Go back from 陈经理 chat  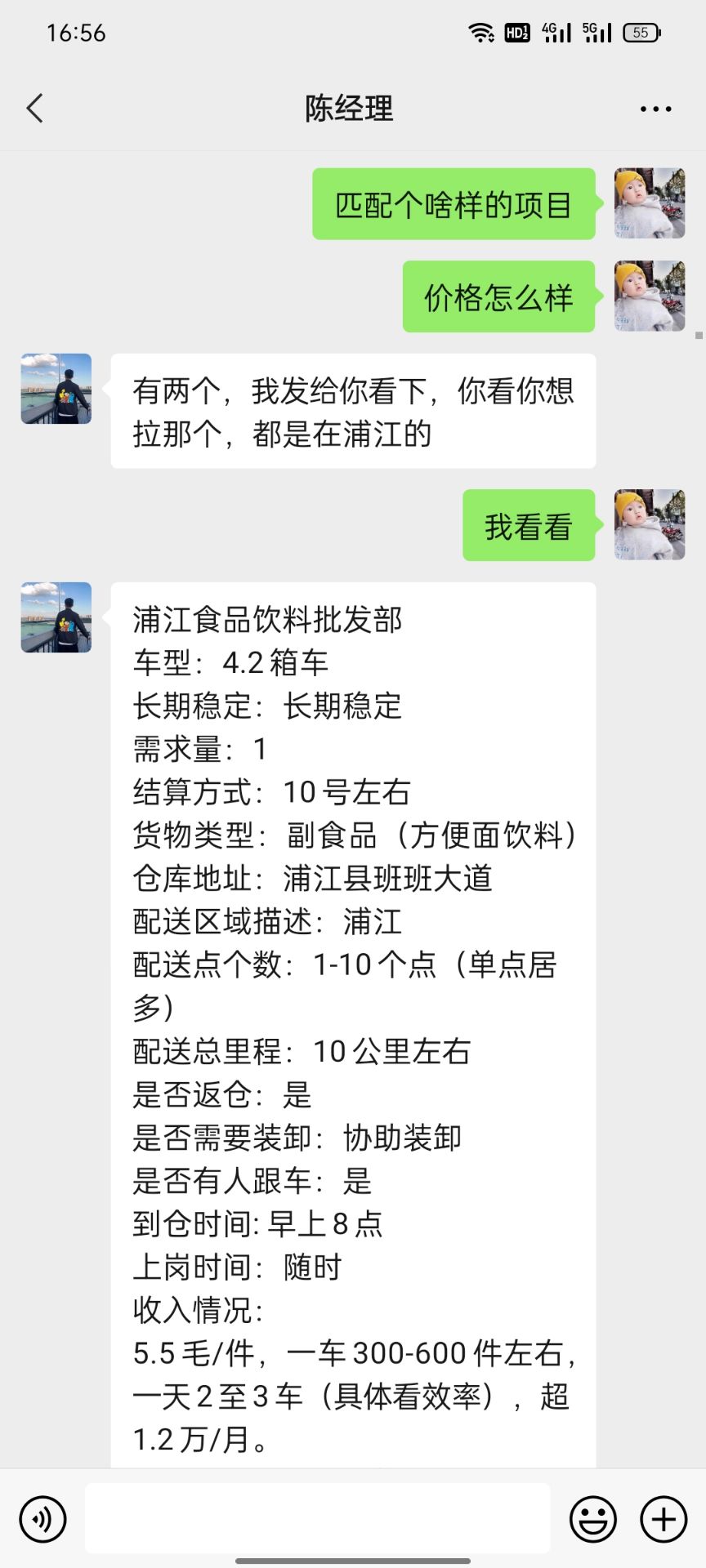35,108
